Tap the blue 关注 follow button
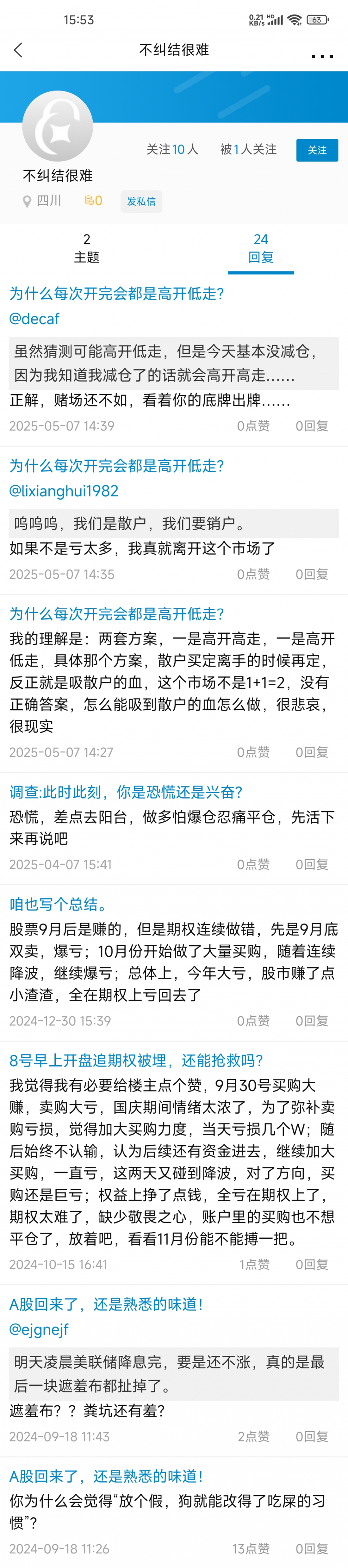The image size is (348, 1568). click(x=317, y=150)
